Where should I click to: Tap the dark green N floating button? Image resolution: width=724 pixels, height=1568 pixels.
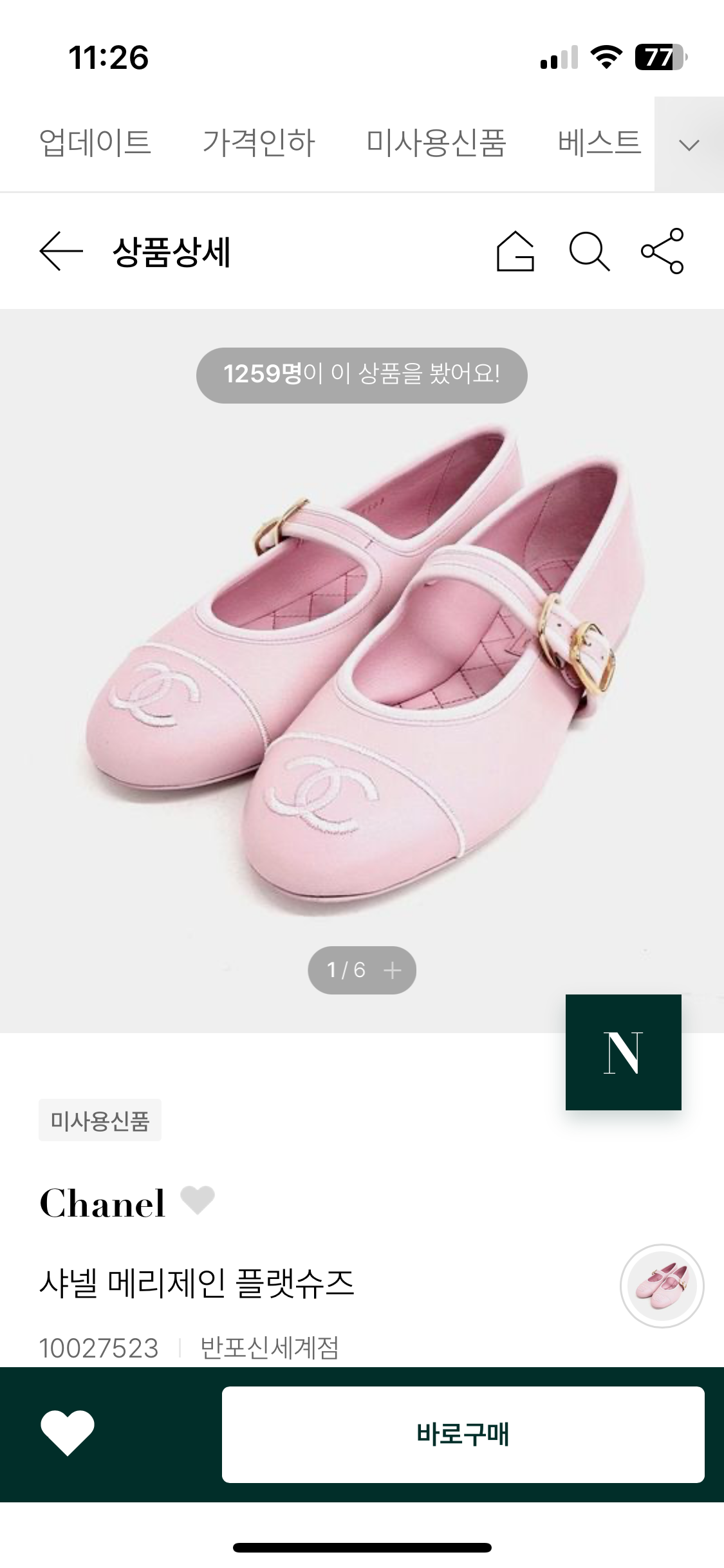(623, 1052)
